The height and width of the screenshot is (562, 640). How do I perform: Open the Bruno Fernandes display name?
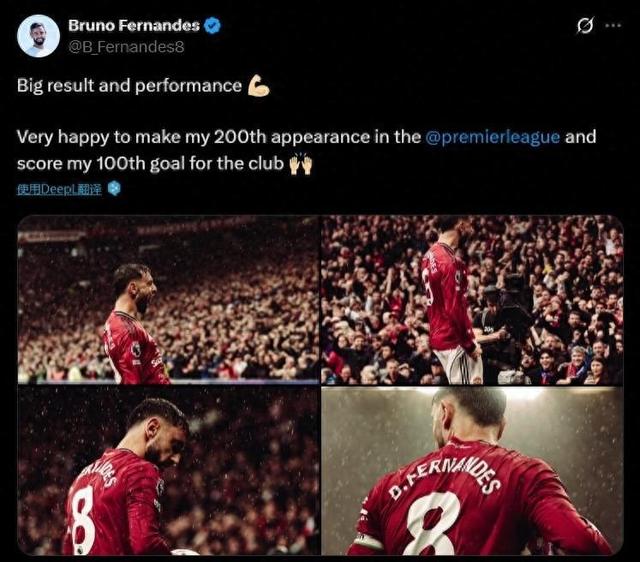click(133, 25)
